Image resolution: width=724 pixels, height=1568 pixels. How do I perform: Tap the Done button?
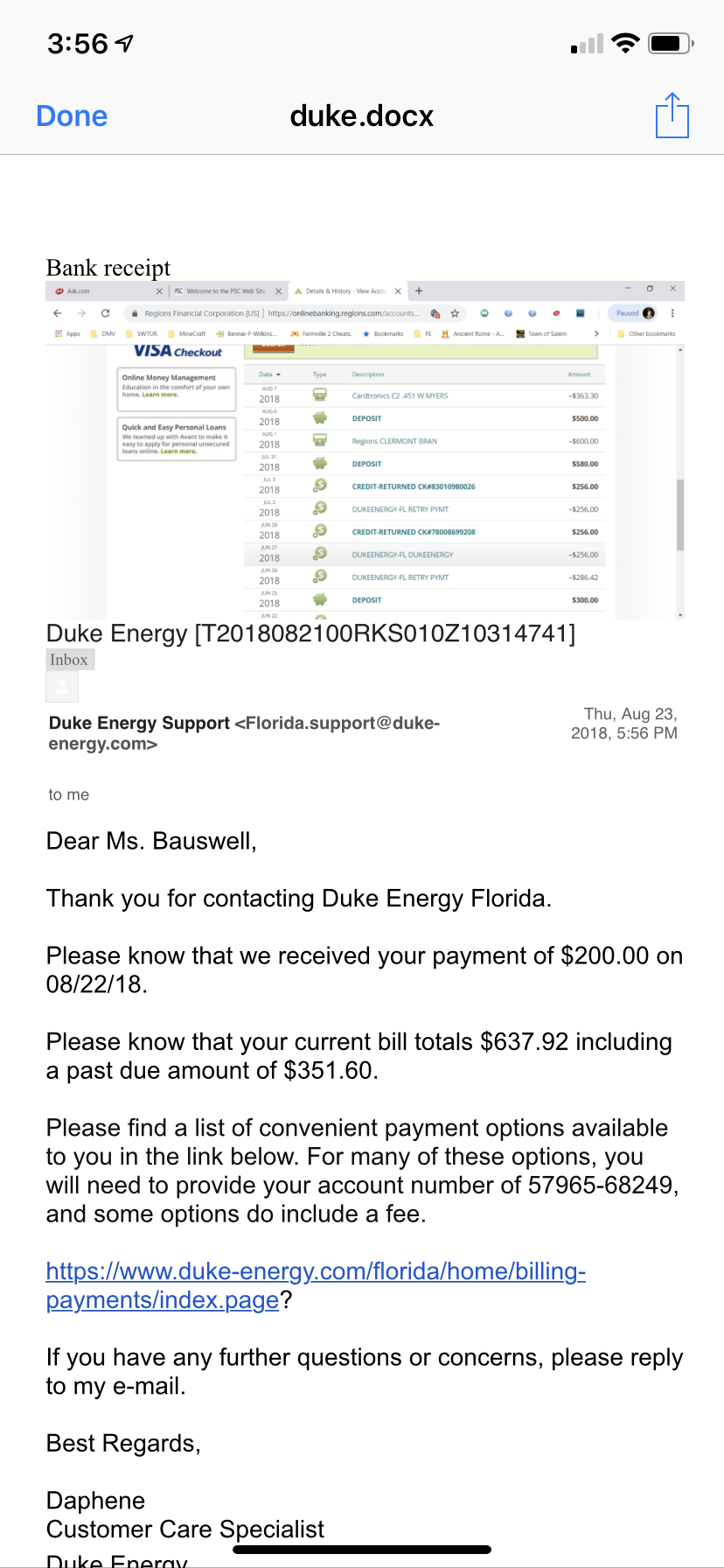[71, 115]
